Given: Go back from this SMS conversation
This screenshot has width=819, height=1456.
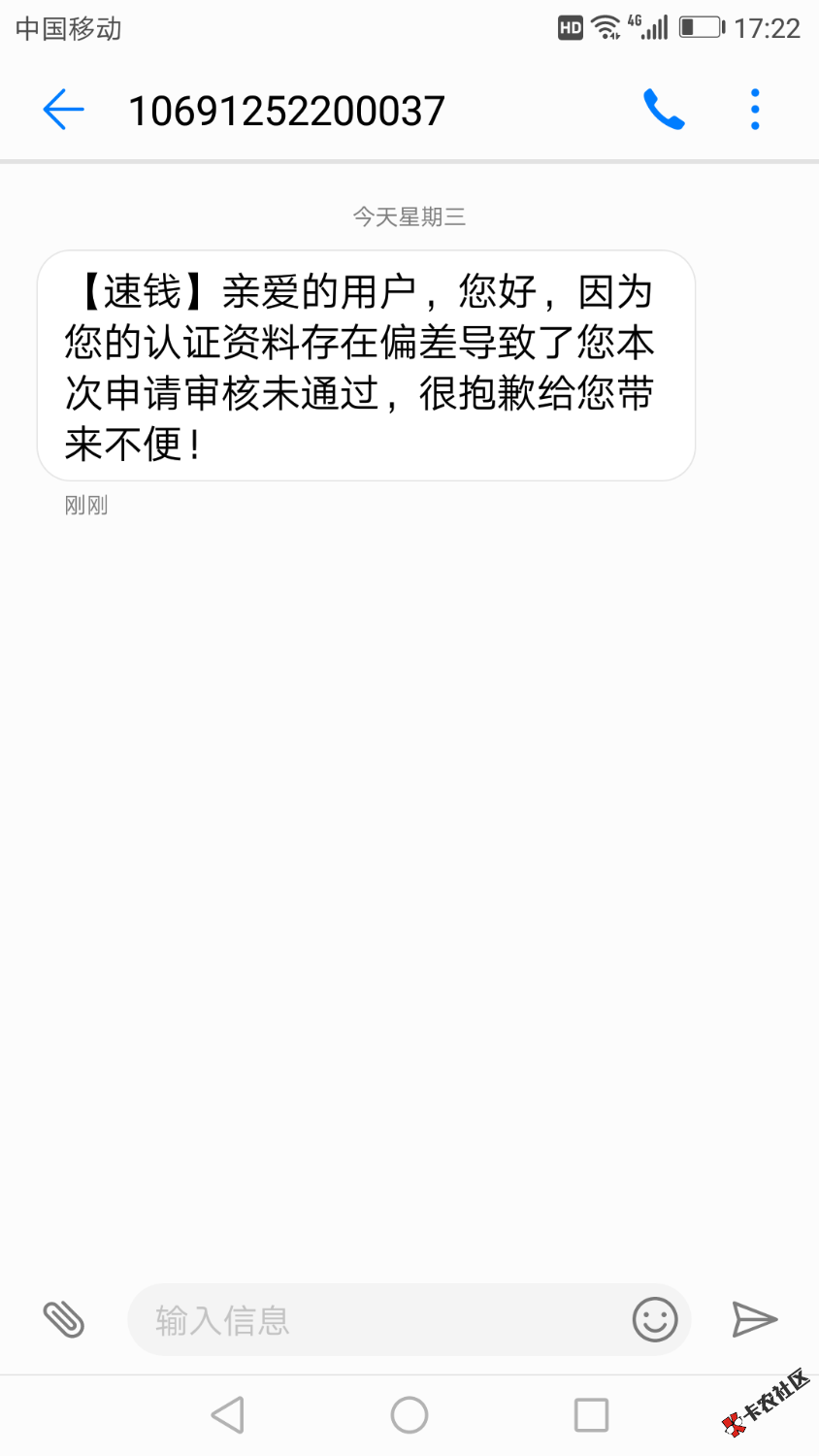Looking at the screenshot, I should 64,110.
